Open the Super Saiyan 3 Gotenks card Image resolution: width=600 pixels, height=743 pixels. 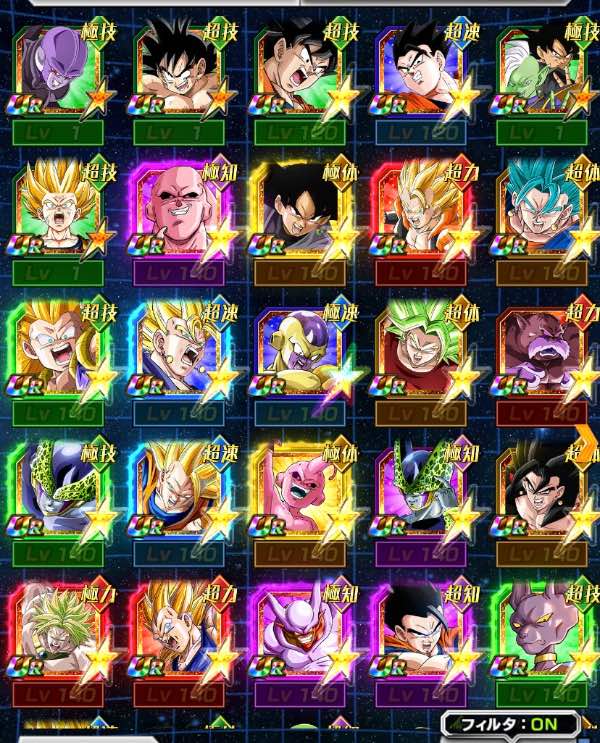58,355
